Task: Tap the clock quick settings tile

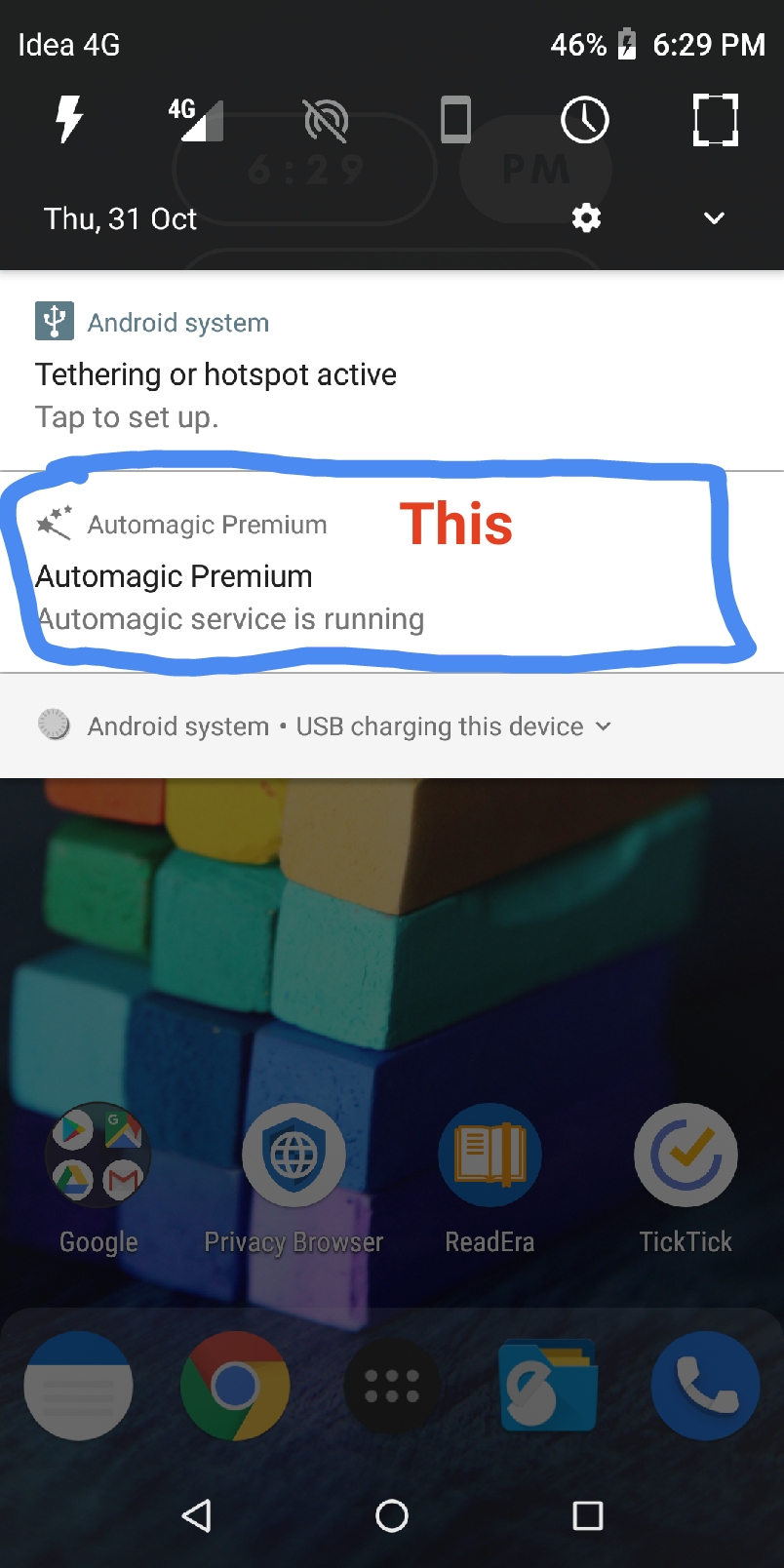Action: tap(585, 120)
